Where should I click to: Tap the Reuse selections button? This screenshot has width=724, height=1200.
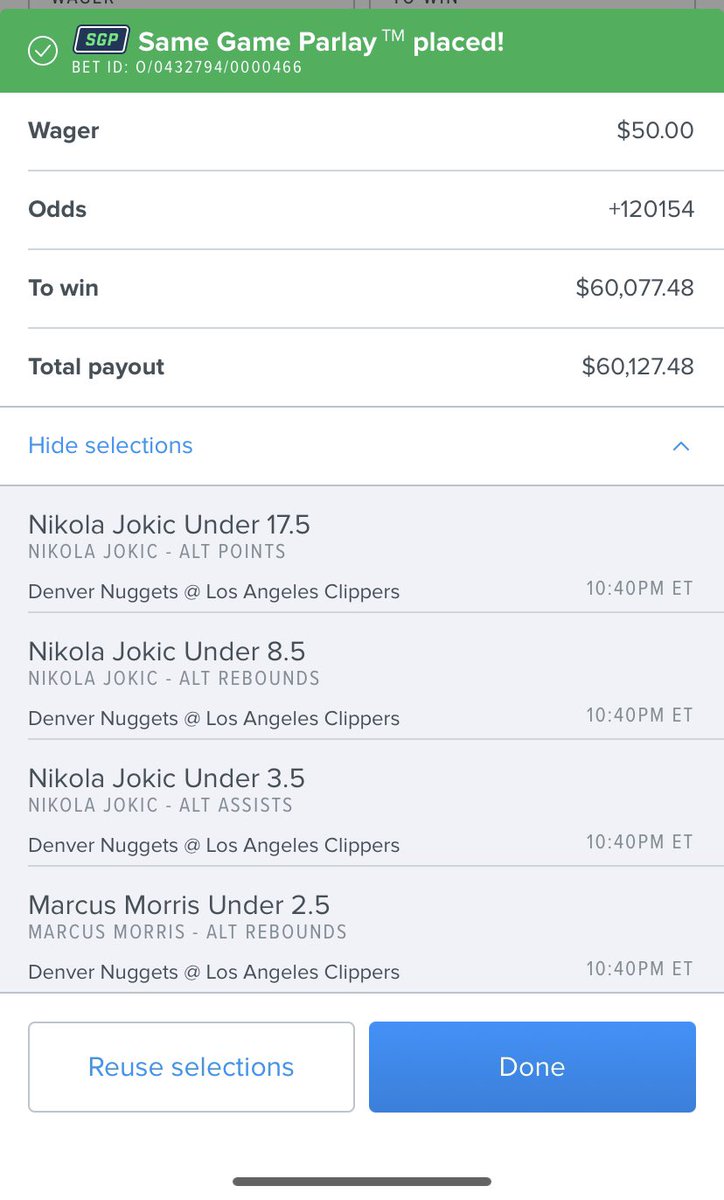click(x=191, y=1067)
